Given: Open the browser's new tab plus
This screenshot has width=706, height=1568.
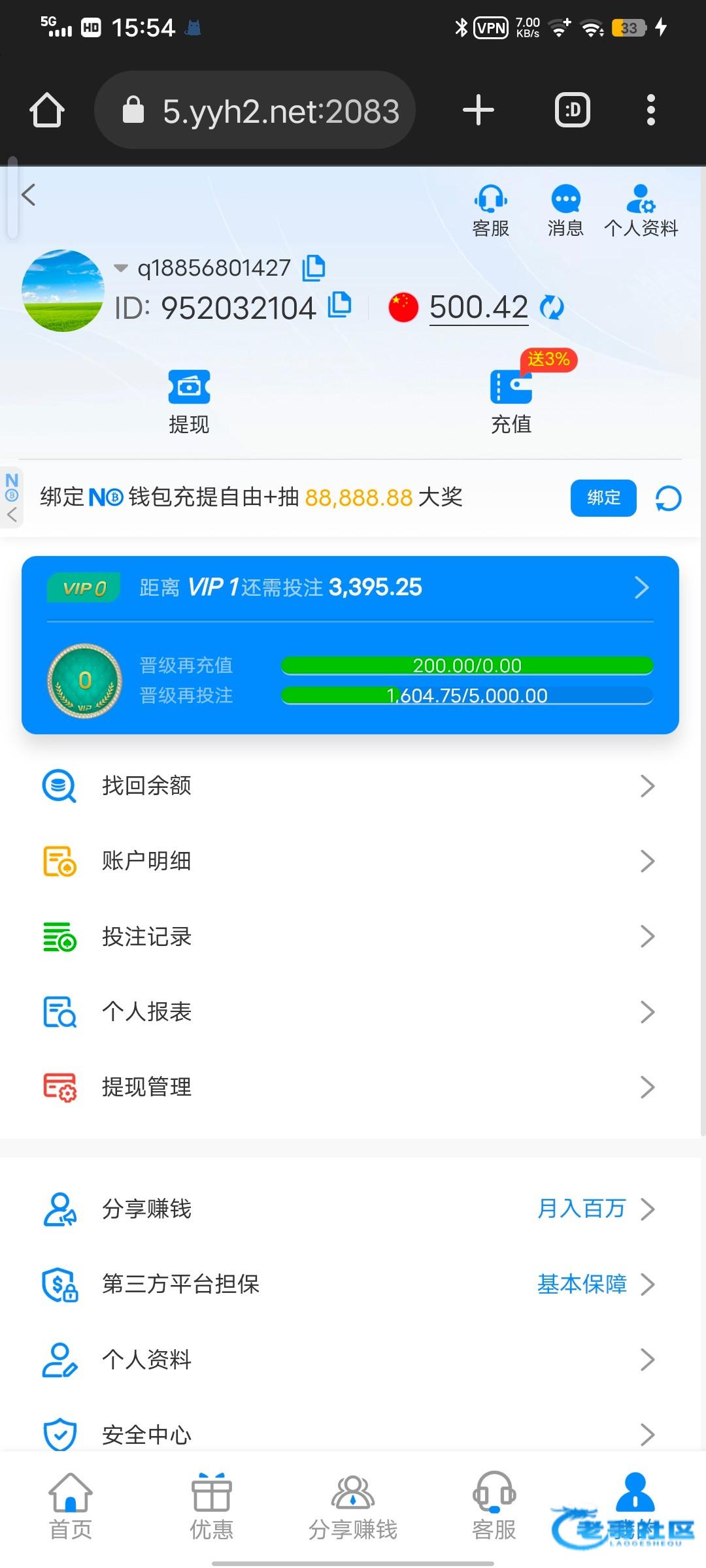Looking at the screenshot, I should (479, 110).
